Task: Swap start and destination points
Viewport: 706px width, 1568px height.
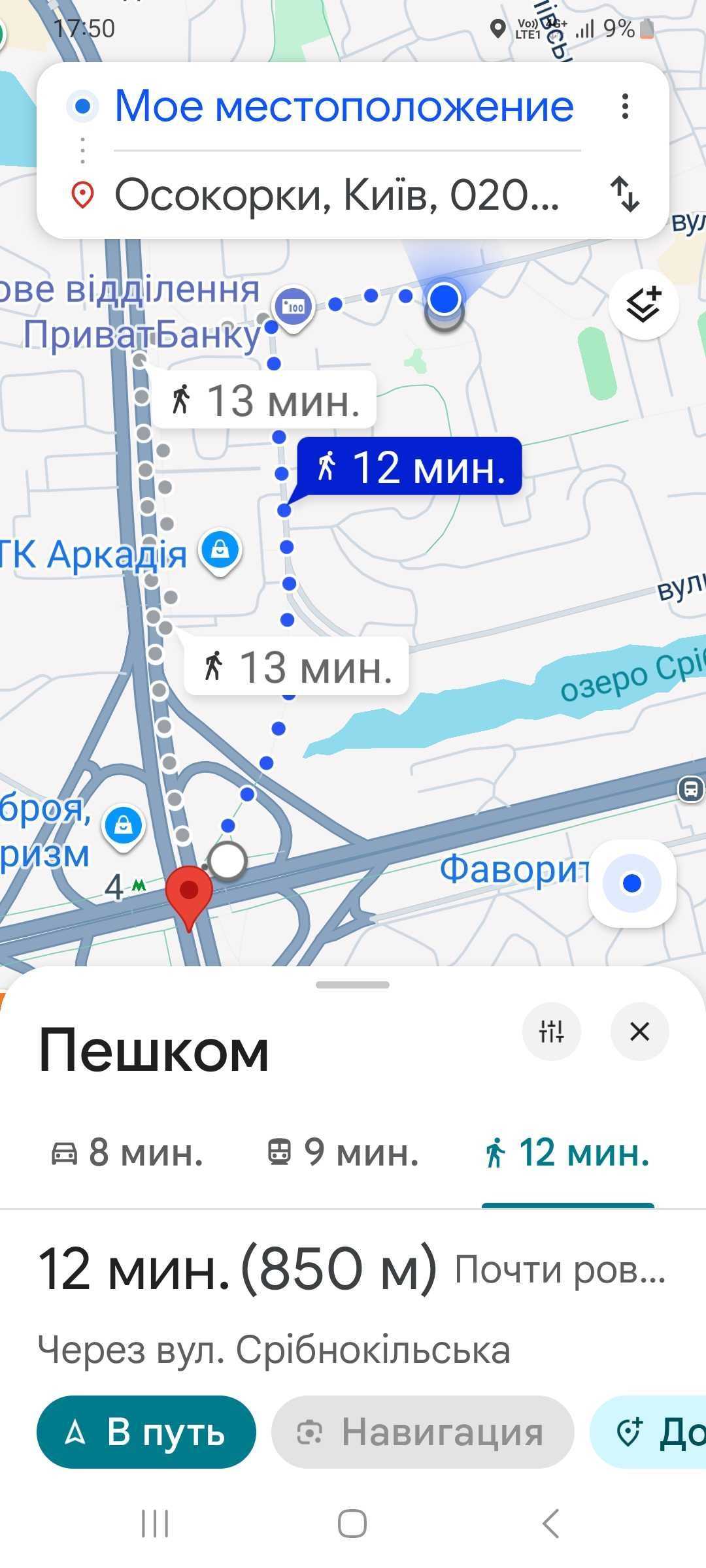Action: click(625, 194)
